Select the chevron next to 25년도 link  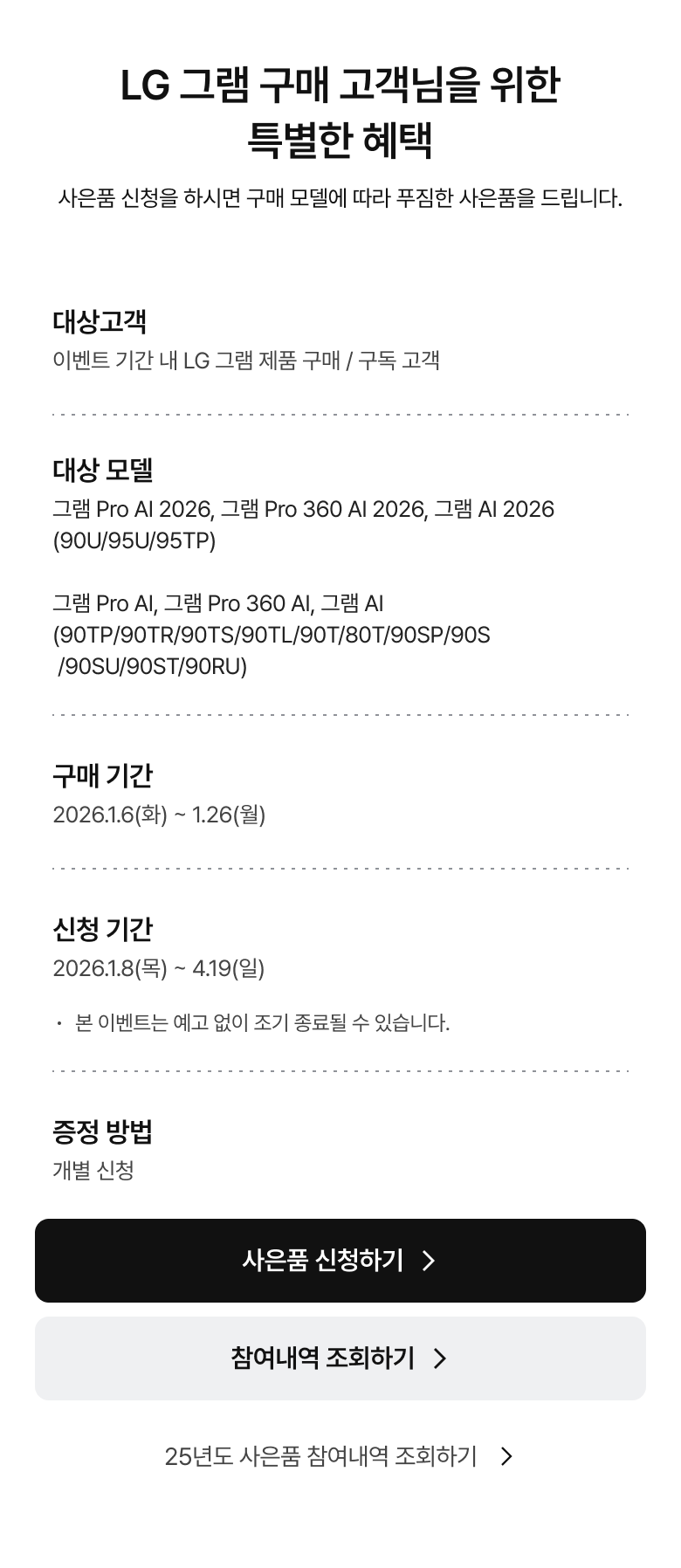coord(506,1456)
